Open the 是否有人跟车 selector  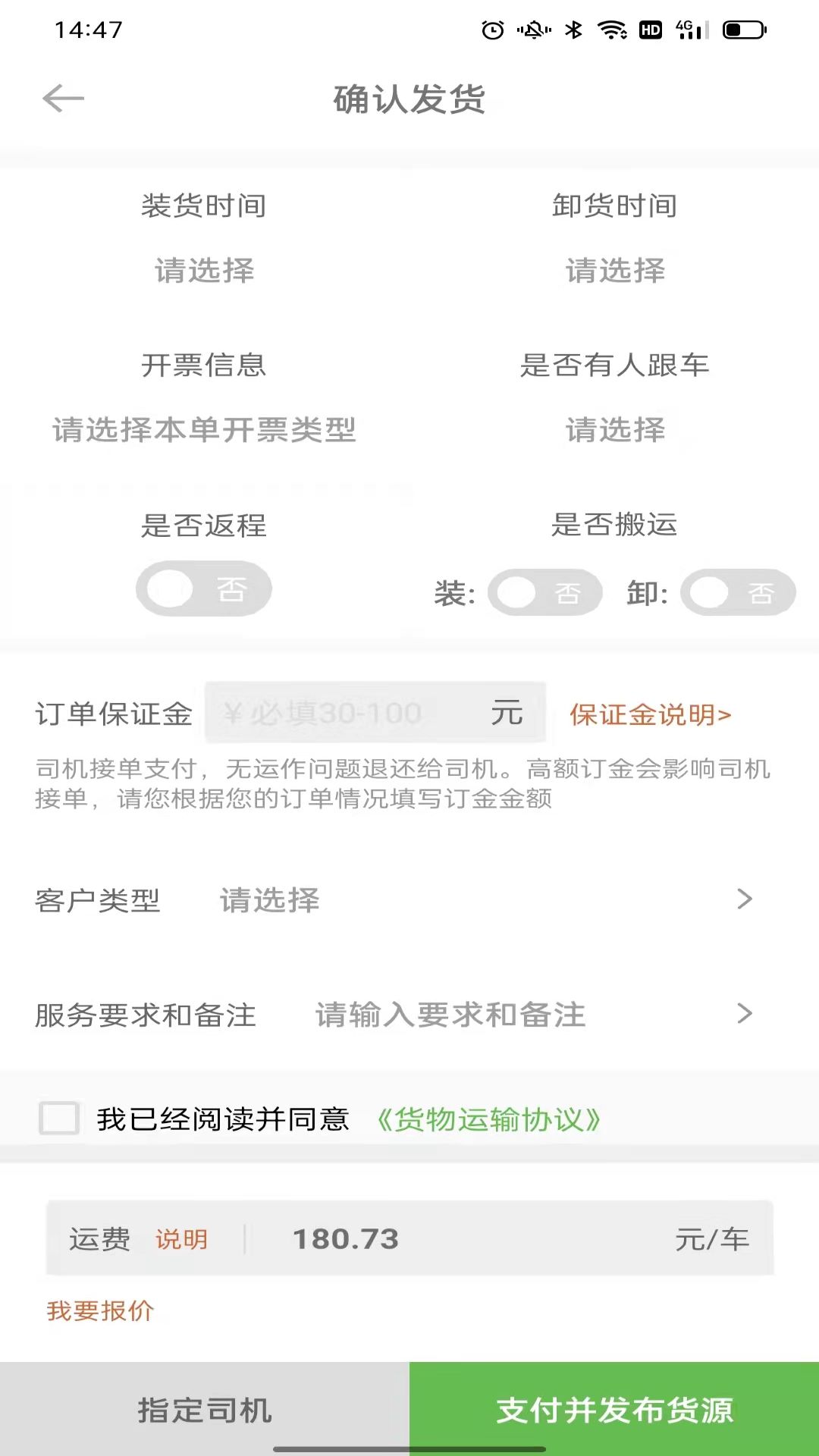pos(616,431)
